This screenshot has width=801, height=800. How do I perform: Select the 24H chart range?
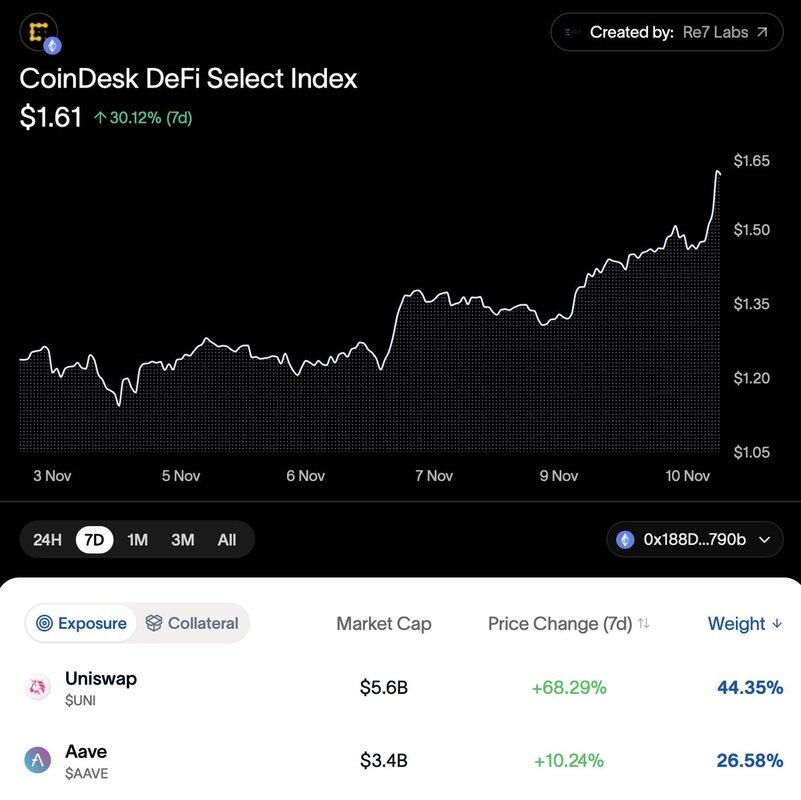pos(47,540)
